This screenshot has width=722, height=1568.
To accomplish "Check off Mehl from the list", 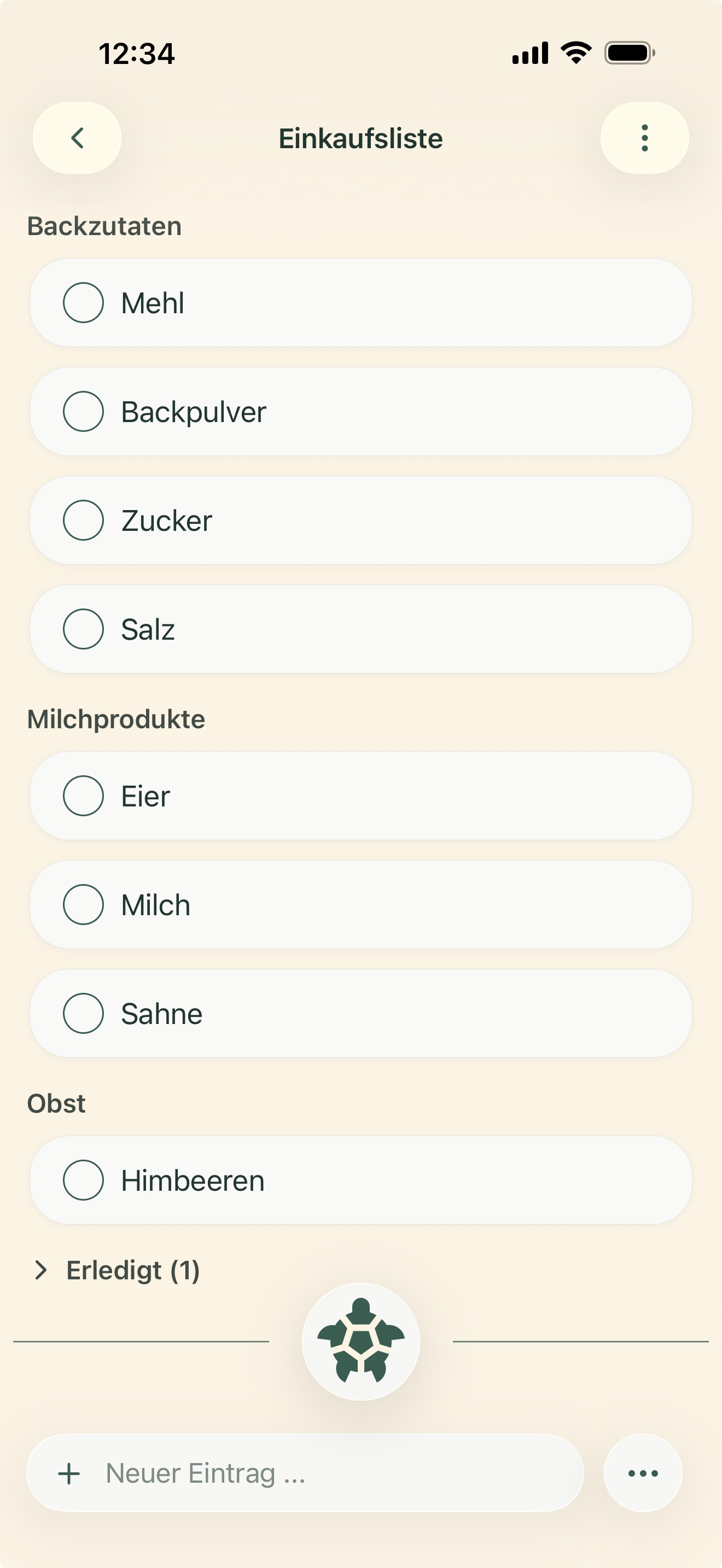I will (83, 302).
